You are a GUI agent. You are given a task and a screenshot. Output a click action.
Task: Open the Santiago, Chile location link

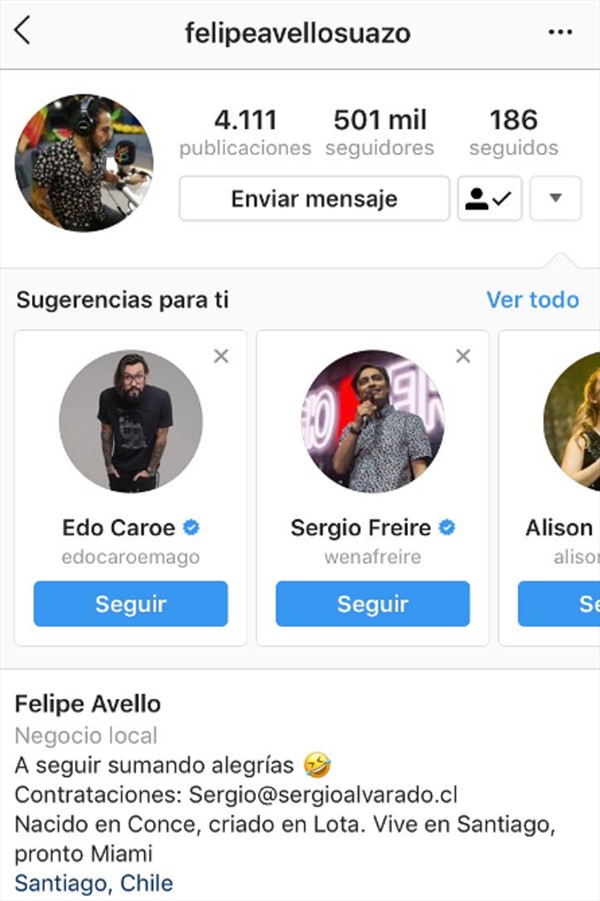94,884
